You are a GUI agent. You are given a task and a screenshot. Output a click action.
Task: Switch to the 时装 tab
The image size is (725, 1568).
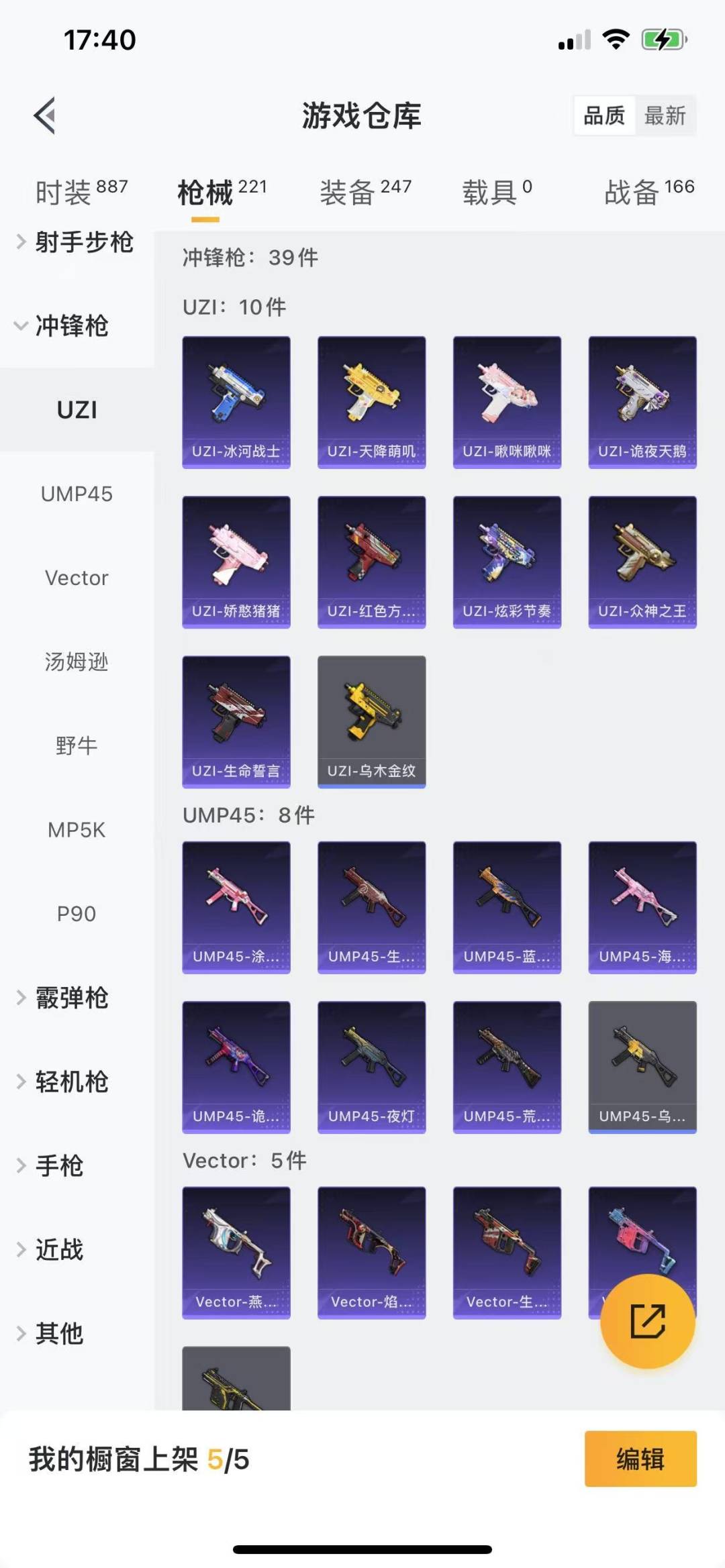81,193
